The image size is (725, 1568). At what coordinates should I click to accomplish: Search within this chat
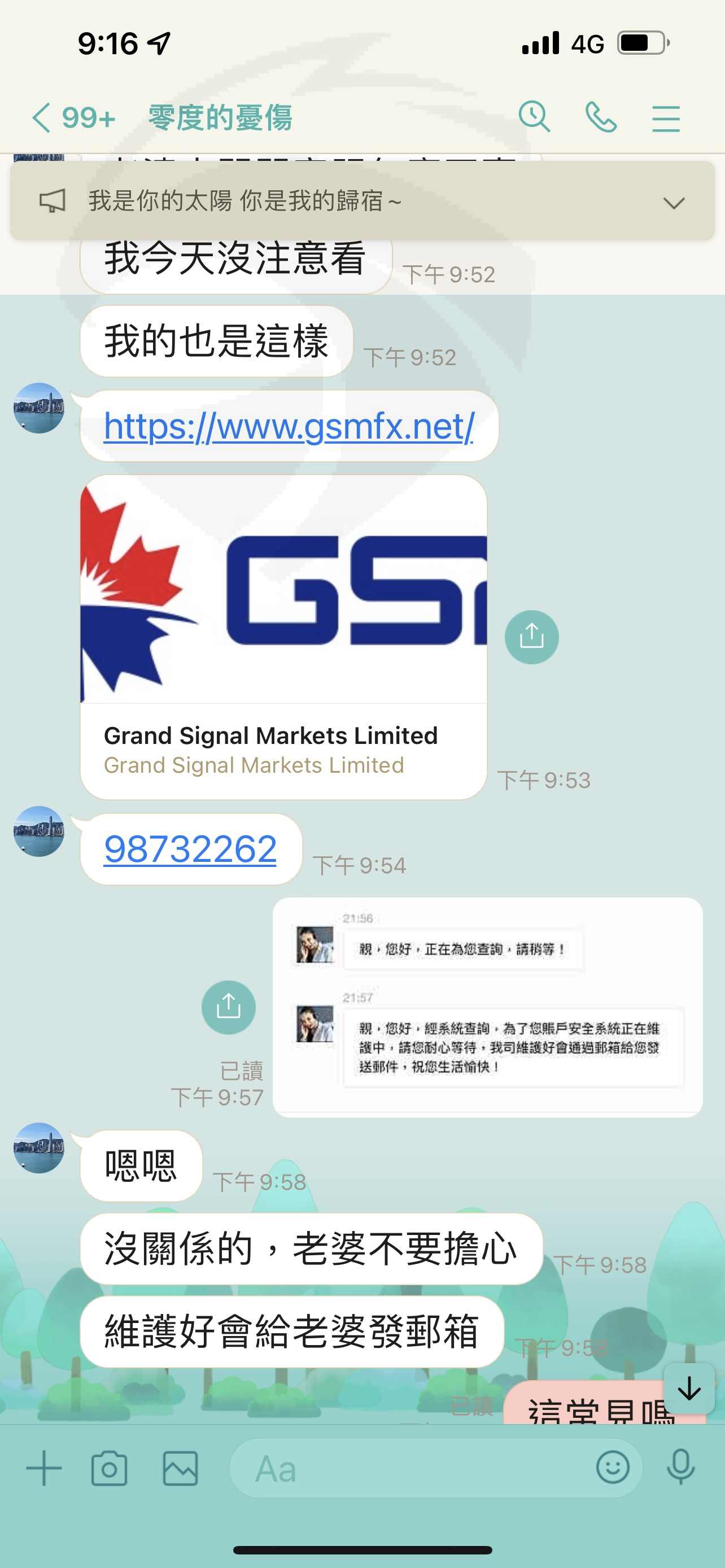coord(535,117)
